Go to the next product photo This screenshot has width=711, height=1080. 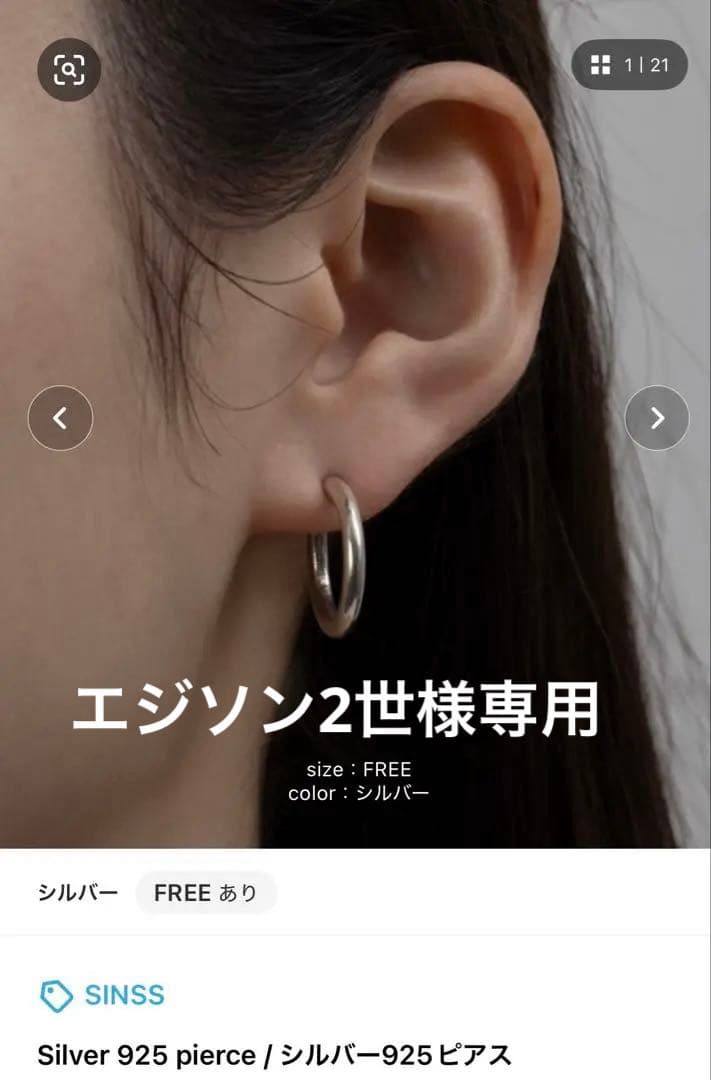(656, 418)
